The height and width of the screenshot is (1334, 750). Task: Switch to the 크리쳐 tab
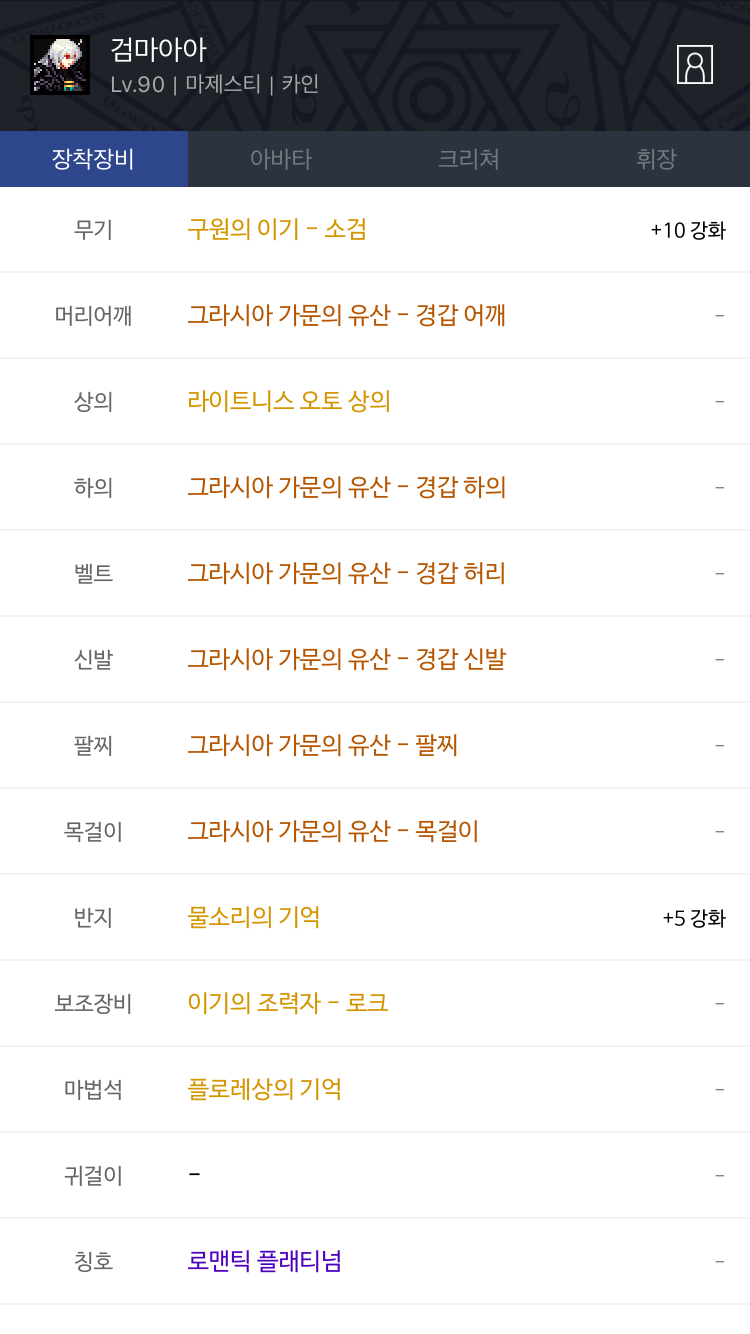coord(468,159)
